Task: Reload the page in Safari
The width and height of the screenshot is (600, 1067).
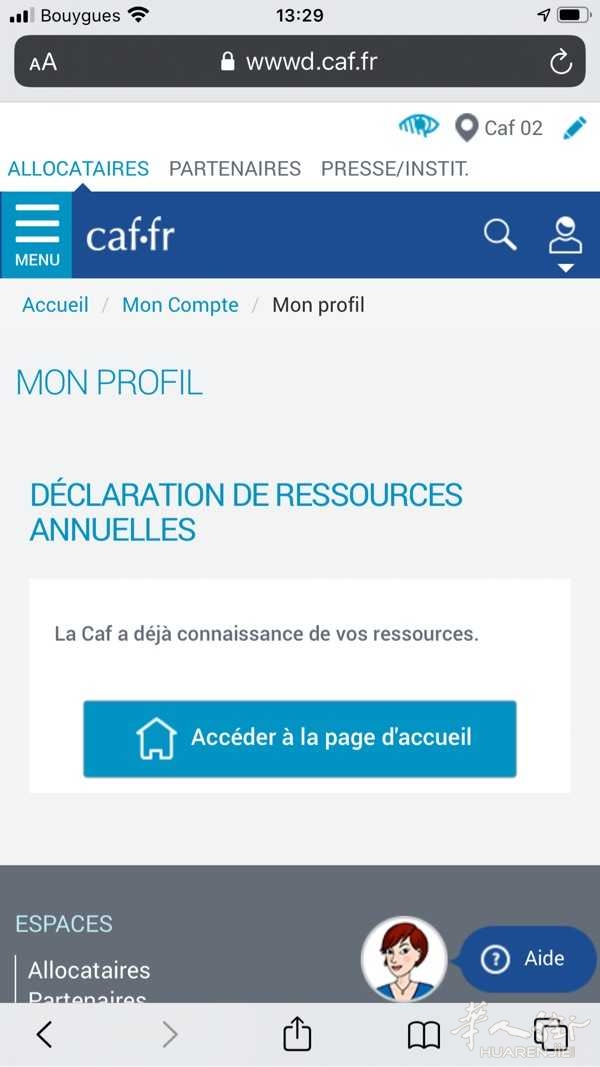Action: (x=561, y=63)
